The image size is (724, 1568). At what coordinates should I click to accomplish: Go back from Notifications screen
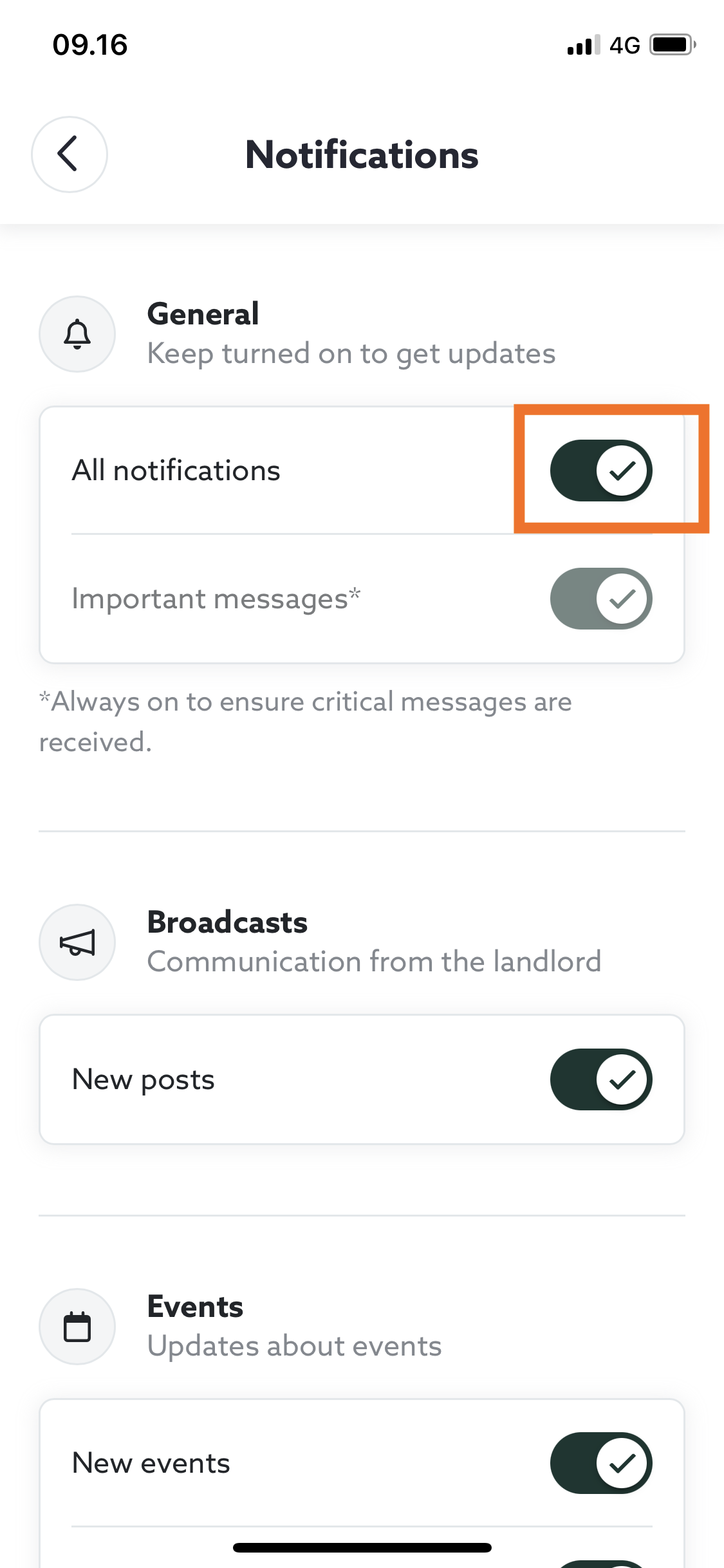pyautogui.click(x=69, y=154)
